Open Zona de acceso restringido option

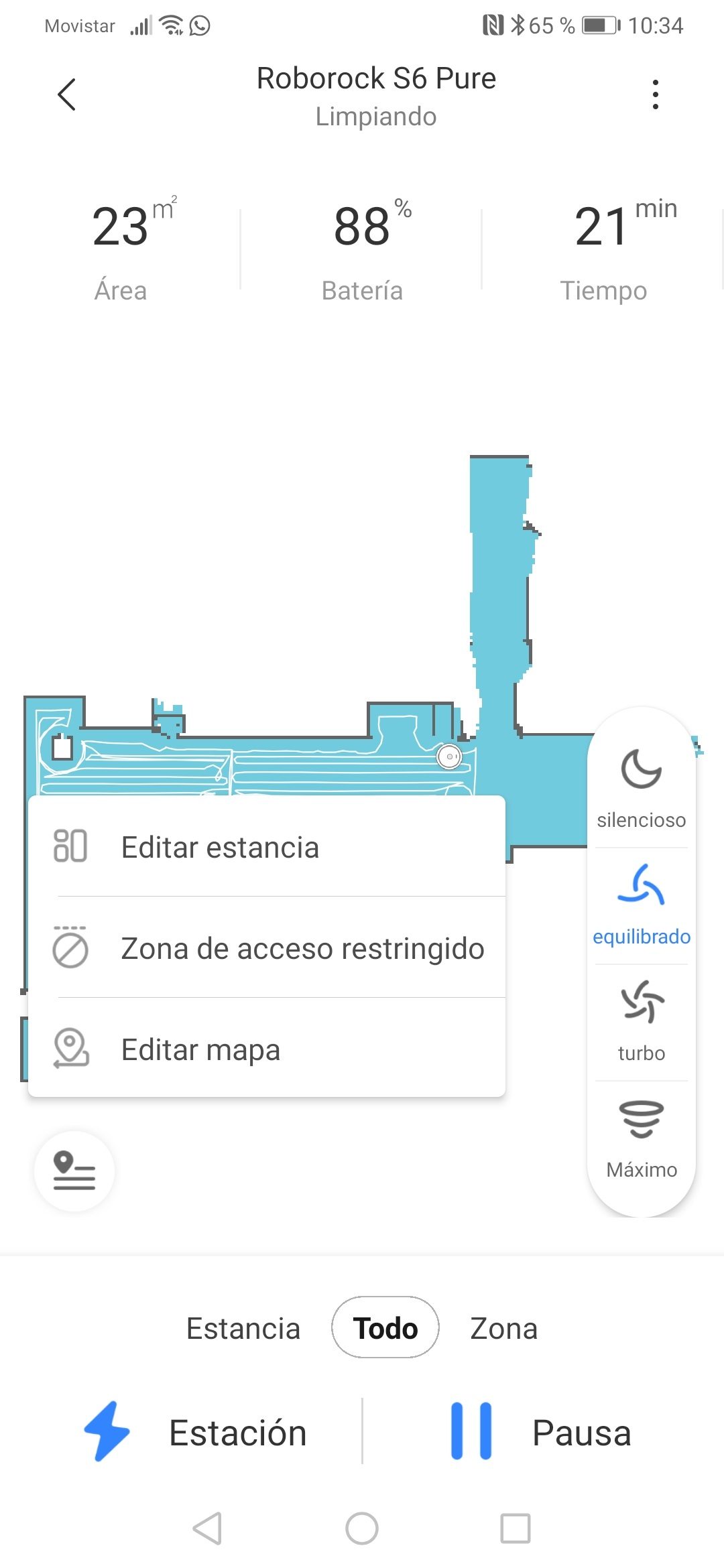[267, 948]
